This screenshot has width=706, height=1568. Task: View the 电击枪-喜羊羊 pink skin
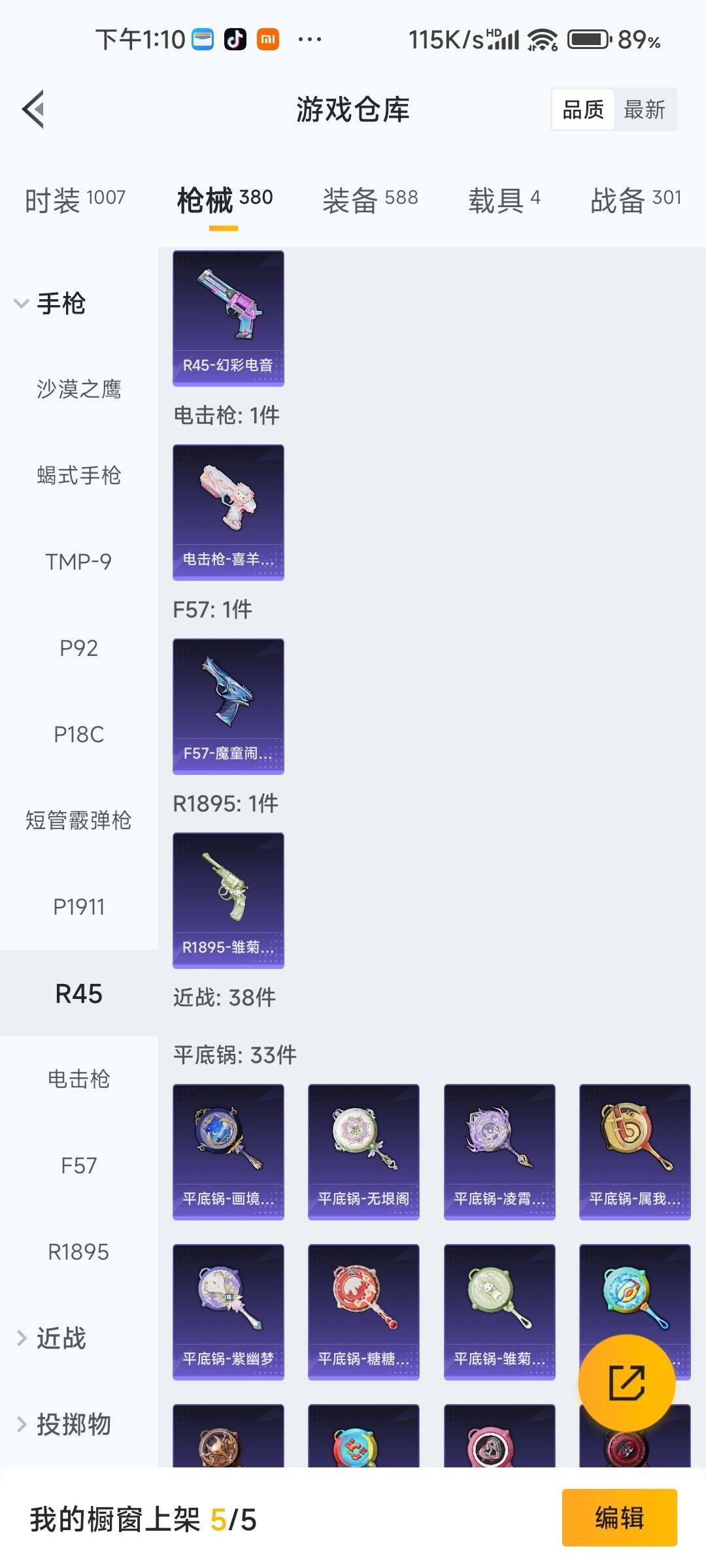click(x=228, y=513)
